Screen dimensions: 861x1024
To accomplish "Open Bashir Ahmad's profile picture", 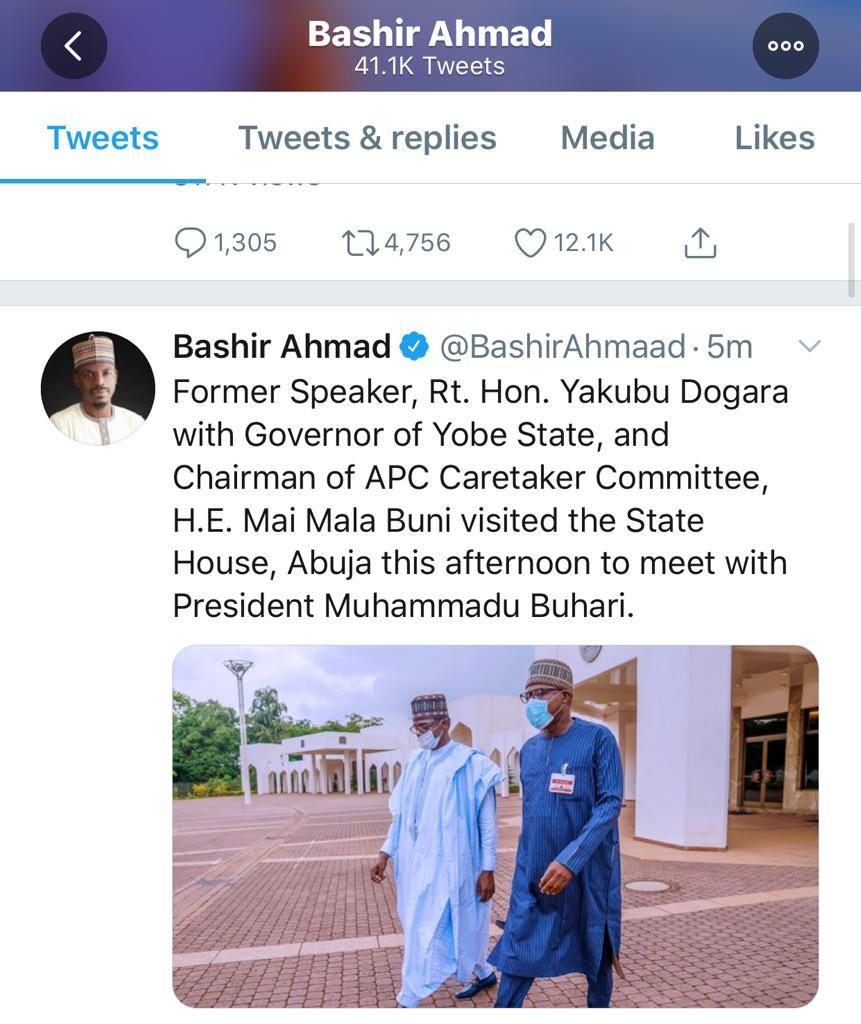I will [x=97, y=388].
